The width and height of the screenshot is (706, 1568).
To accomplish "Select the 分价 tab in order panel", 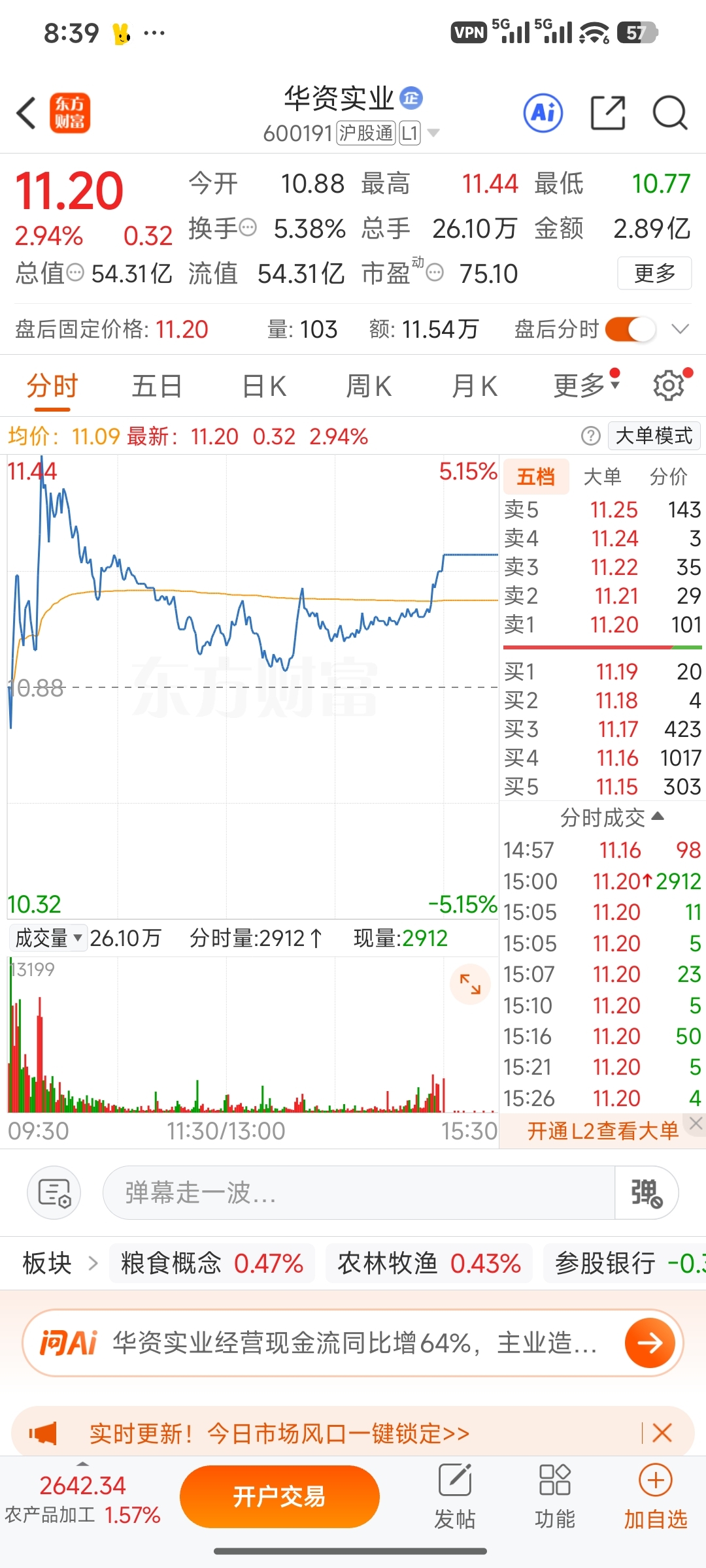I will [x=669, y=477].
